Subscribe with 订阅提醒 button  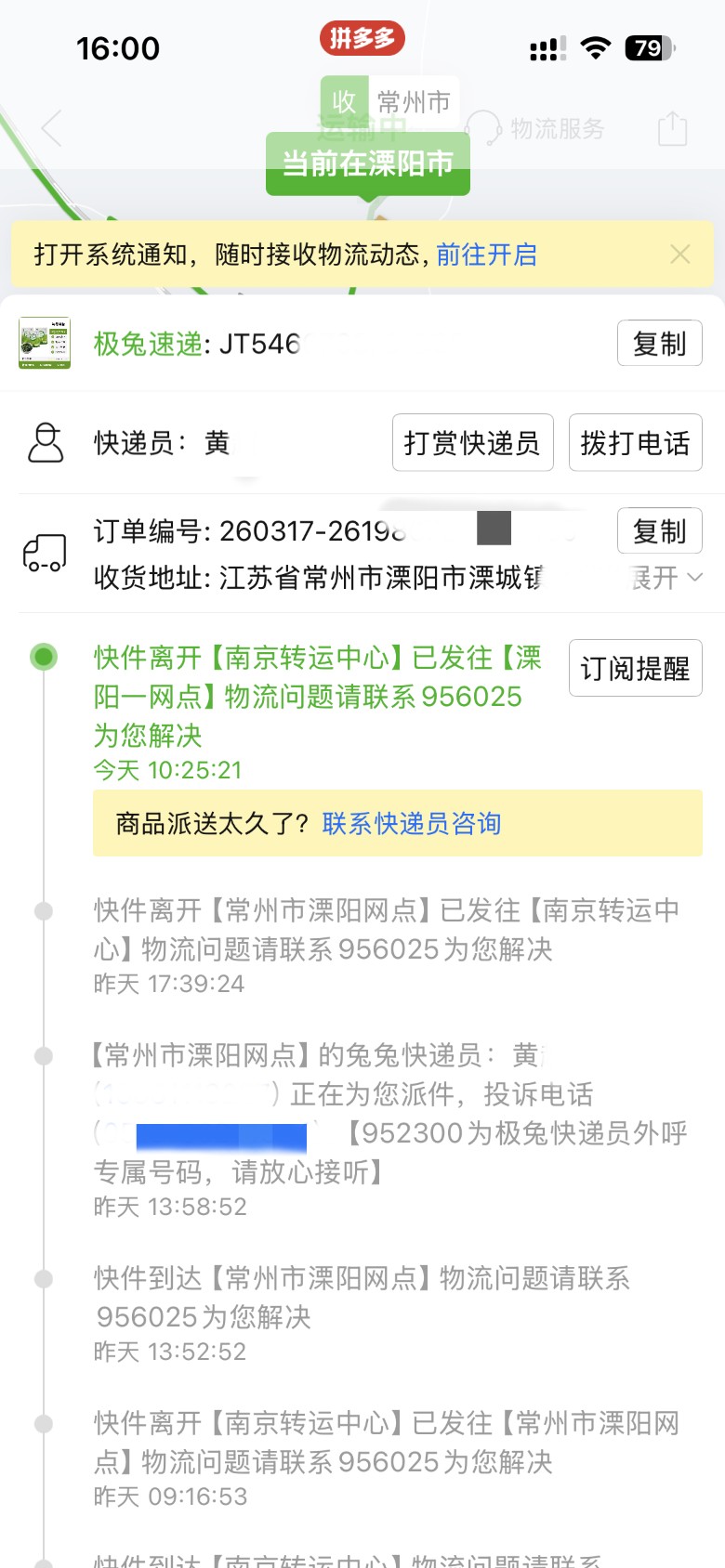coord(635,668)
